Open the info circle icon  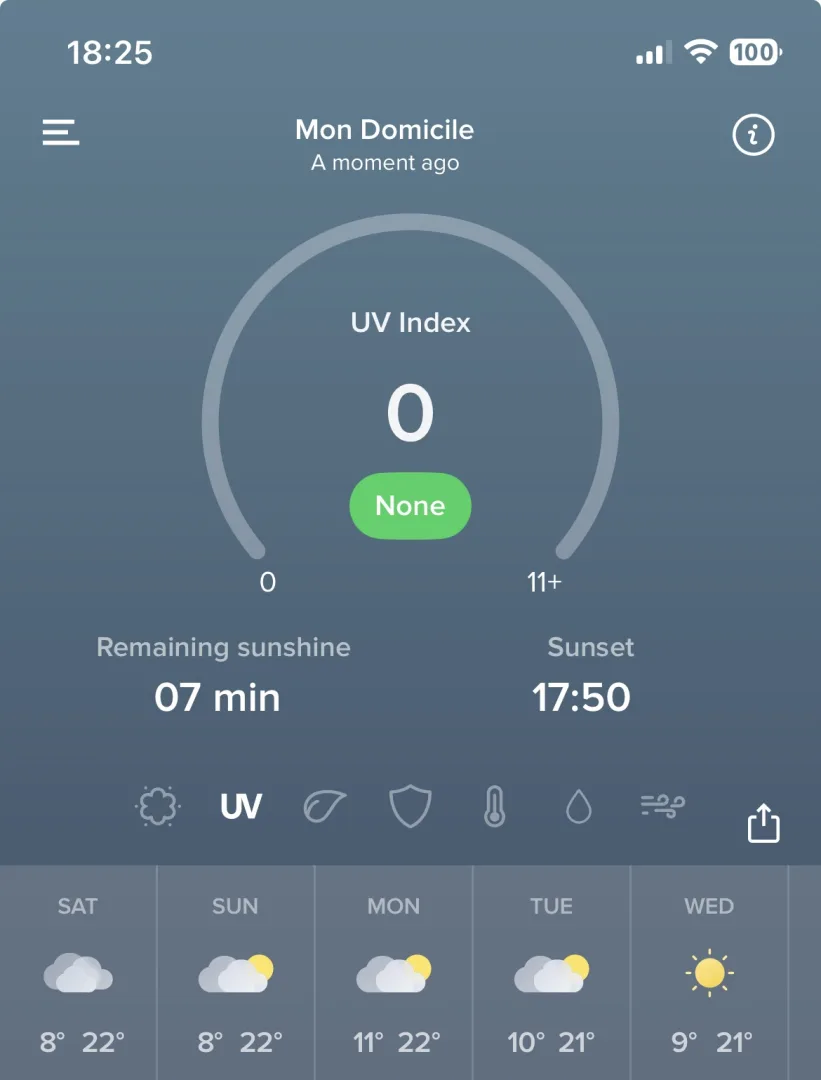click(754, 135)
